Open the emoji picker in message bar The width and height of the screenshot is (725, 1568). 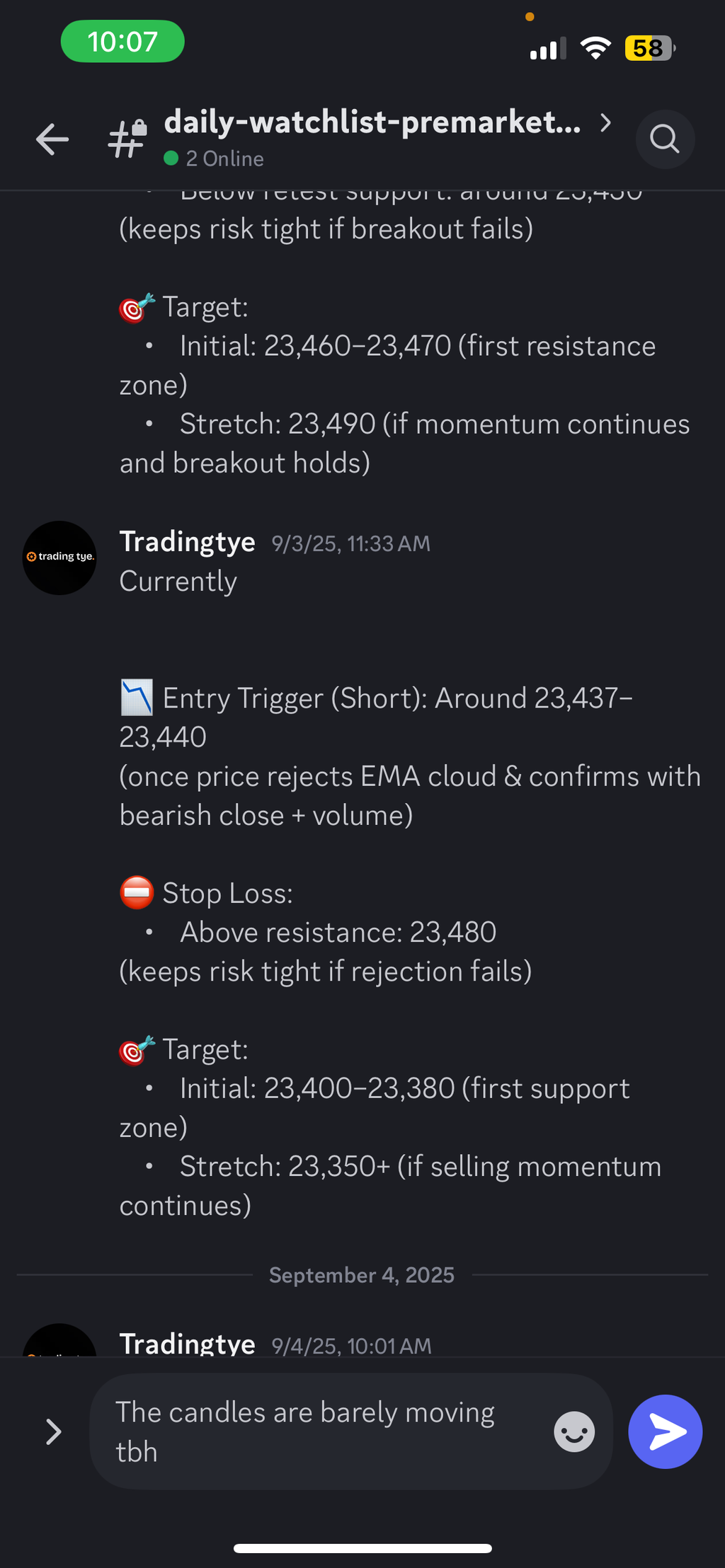pyautogui.click(x=573, y=1431)
